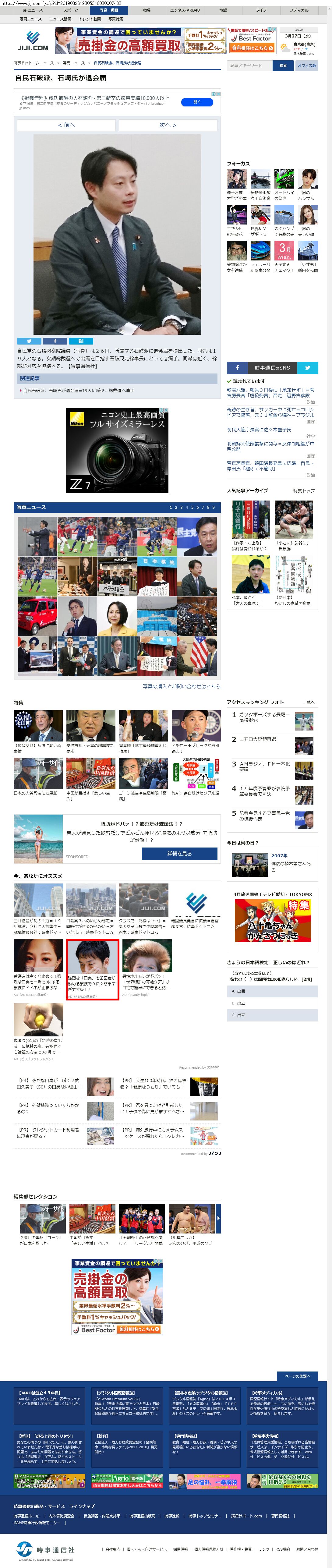
Task: Open the オフィス版 button
Action: tap(306, 65)
